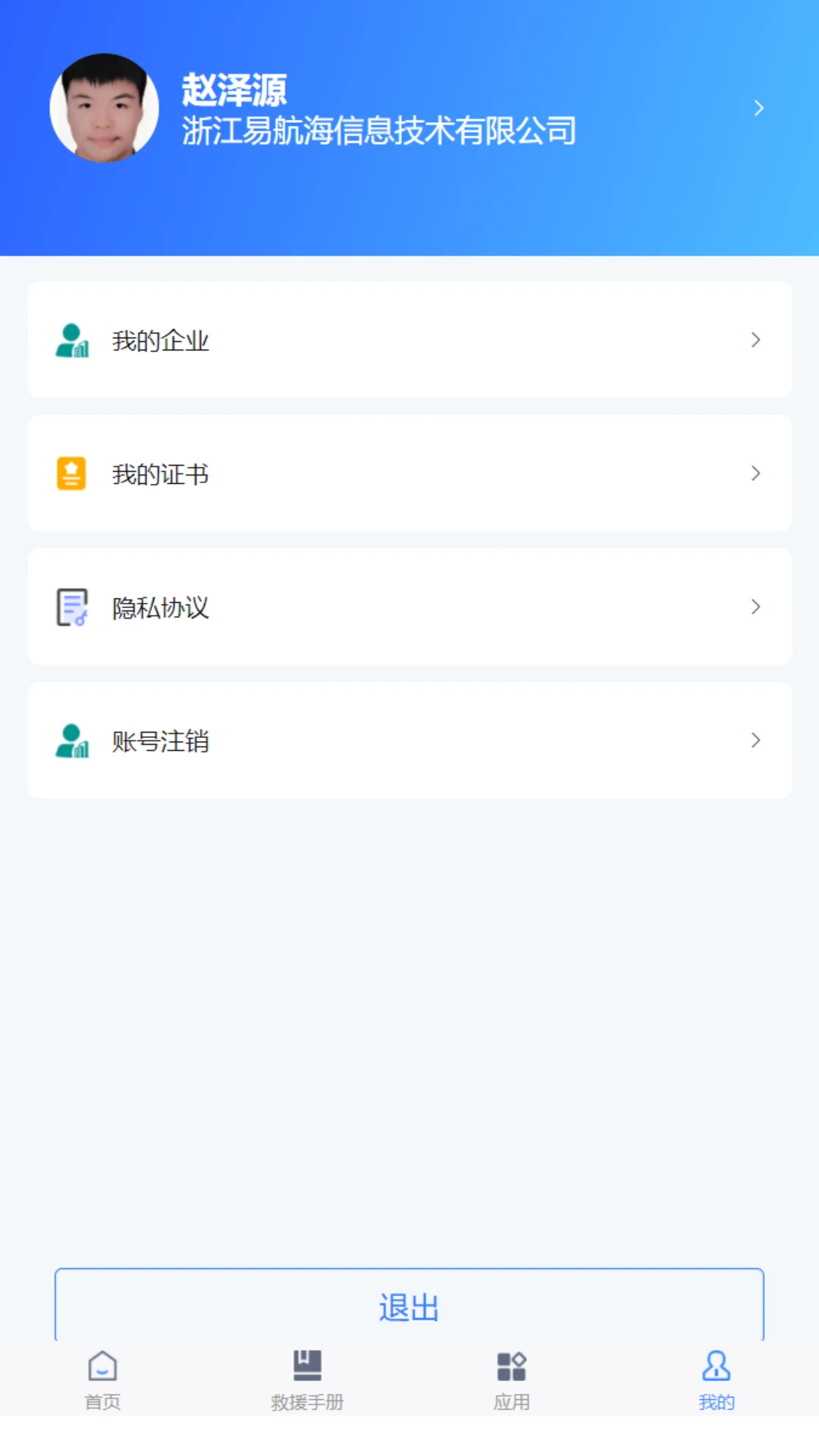Viewport: 819px width, 1456px height.
Task: Select the 我的 tab
Action: (717, 1380)
